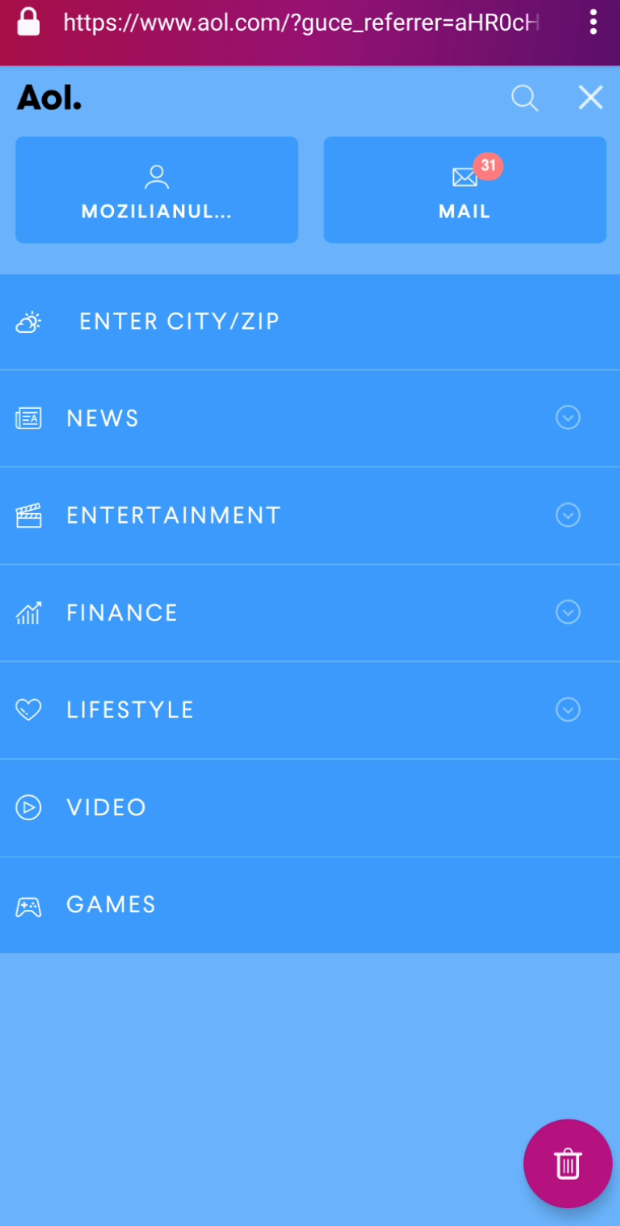Image resolution: width=620 pixels, height=1226 pixels.
Task: Close the AOL navigation menu
Action: (591, 97)
